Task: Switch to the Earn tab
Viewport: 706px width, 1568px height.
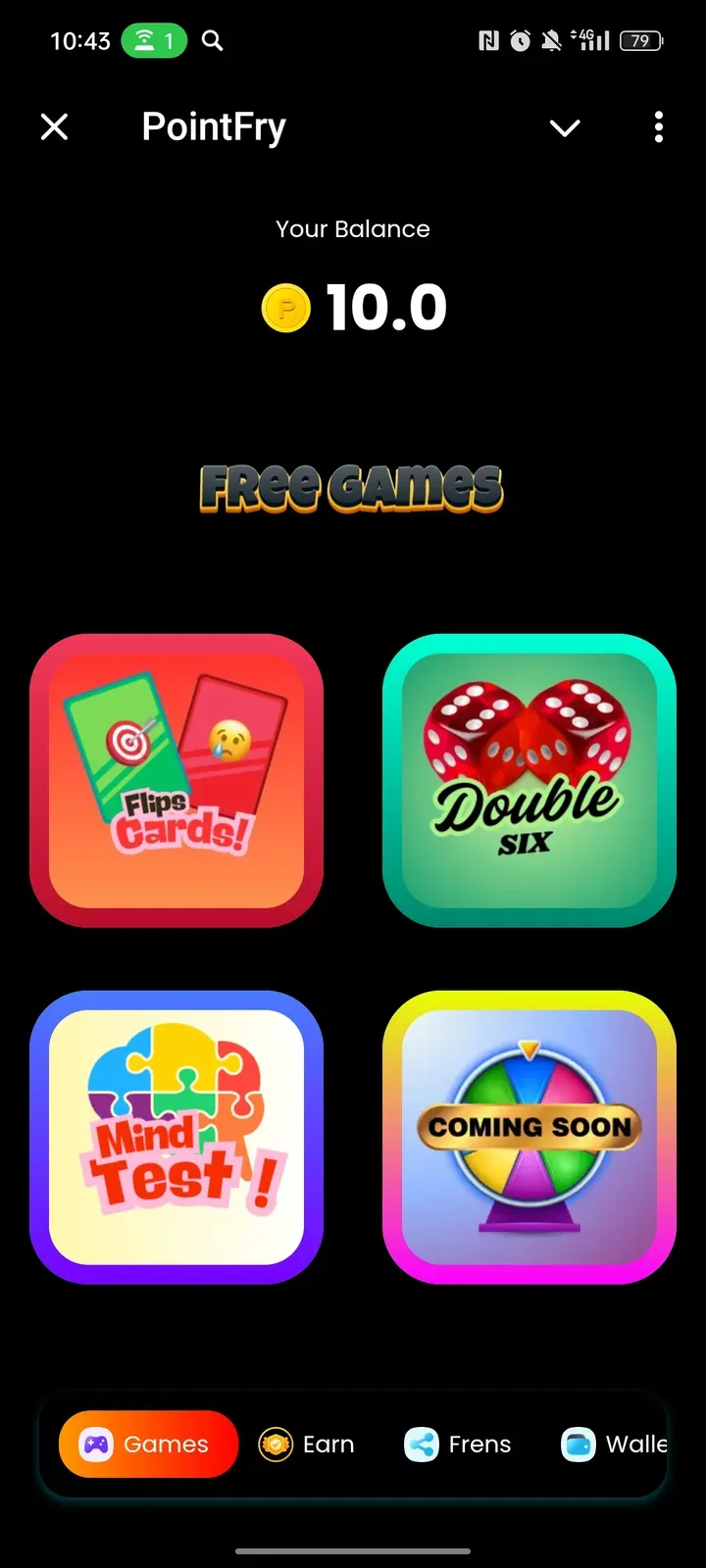Action: coord(307,1444)
